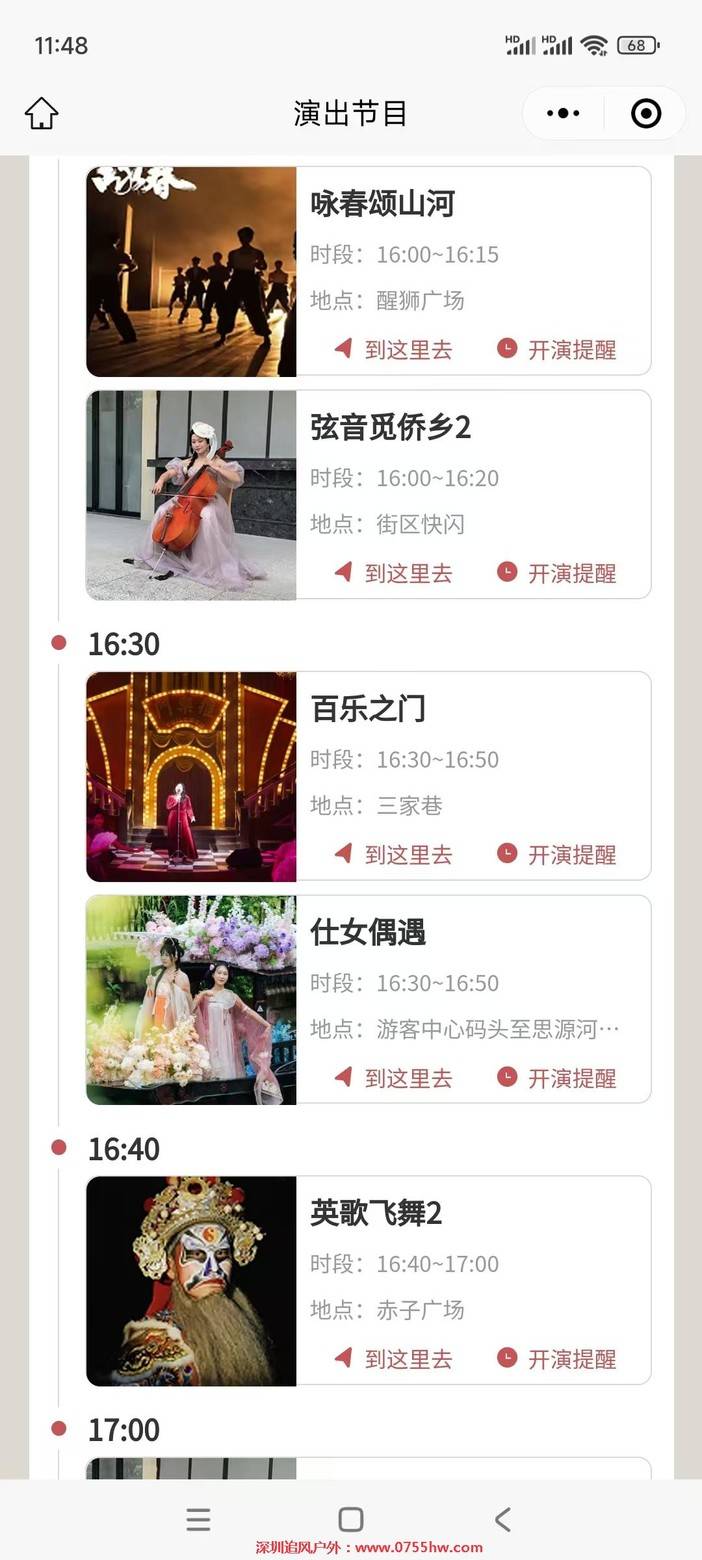This screenshot has width=702, height=1560.
Task: Open the 英歌飞舞2 opera mask picture
Action: (191, 1281)
